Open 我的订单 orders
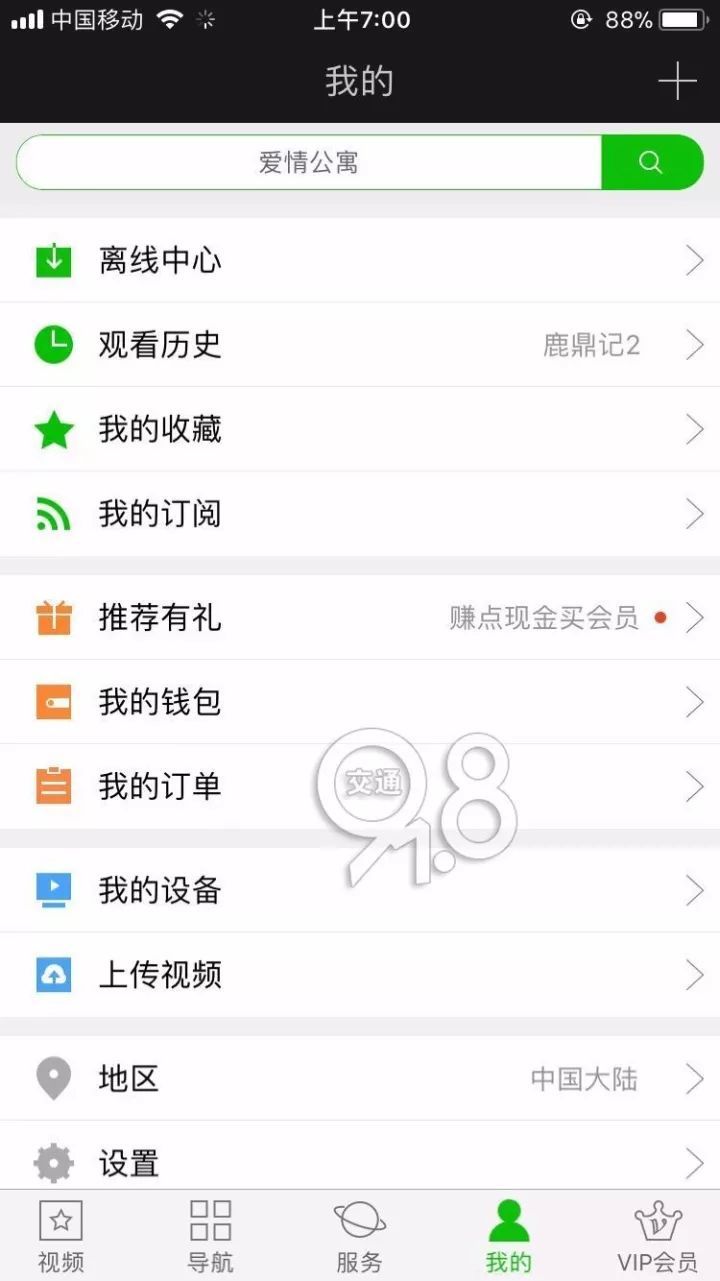Image resolution: width=720 pixels, height=1281 pixels. [x=360, y=786]
